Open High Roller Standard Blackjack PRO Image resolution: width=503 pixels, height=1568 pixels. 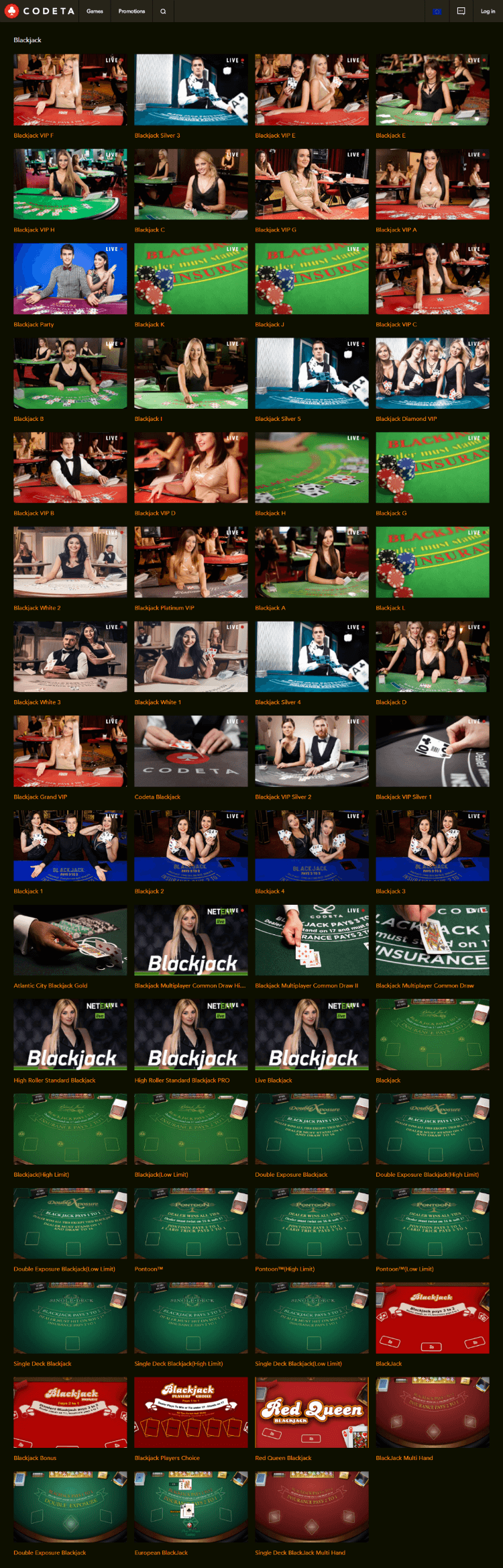[191, 1034]
